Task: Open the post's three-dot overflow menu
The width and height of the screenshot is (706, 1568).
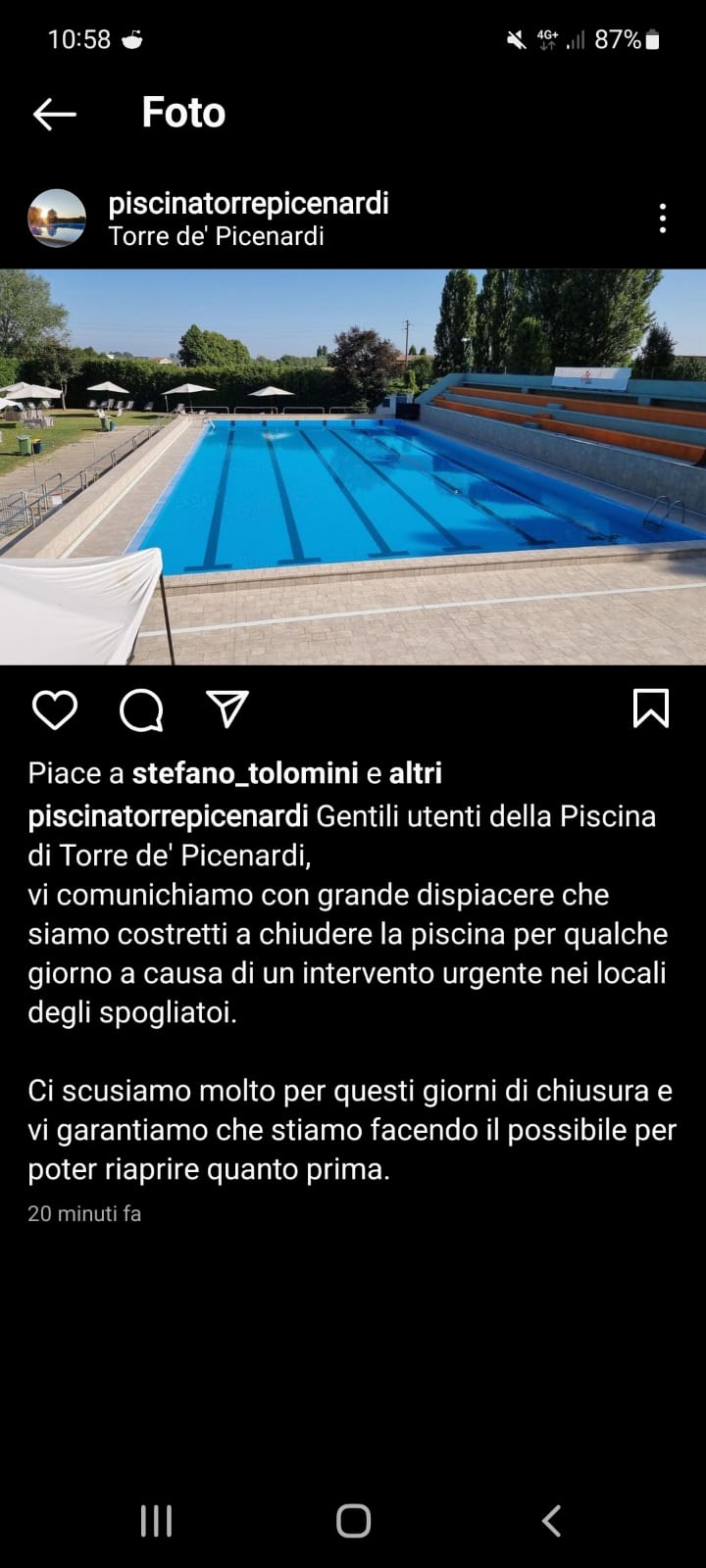Action: 663,218
